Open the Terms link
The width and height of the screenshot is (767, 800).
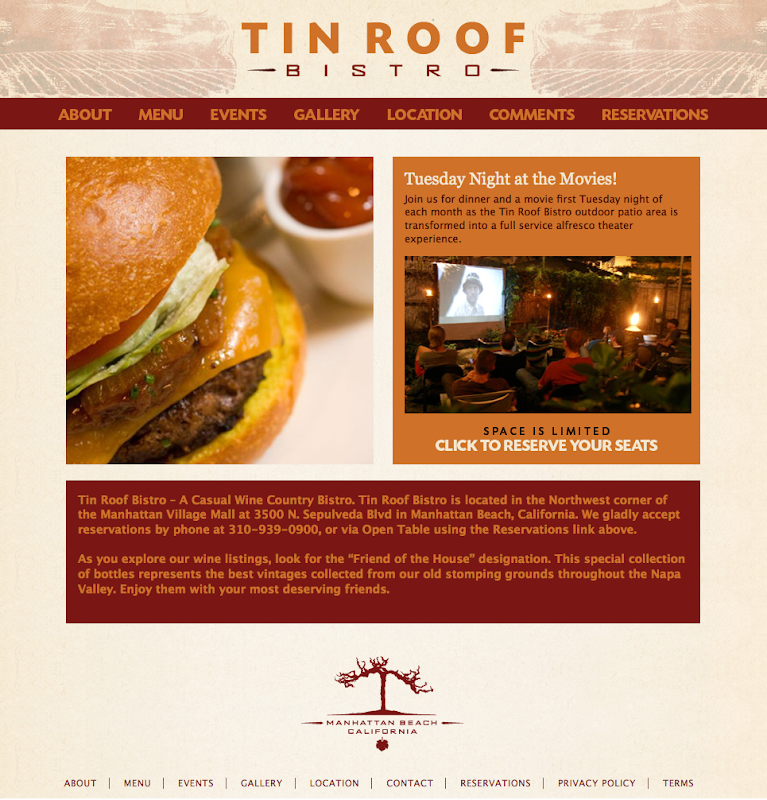point(678,783)
